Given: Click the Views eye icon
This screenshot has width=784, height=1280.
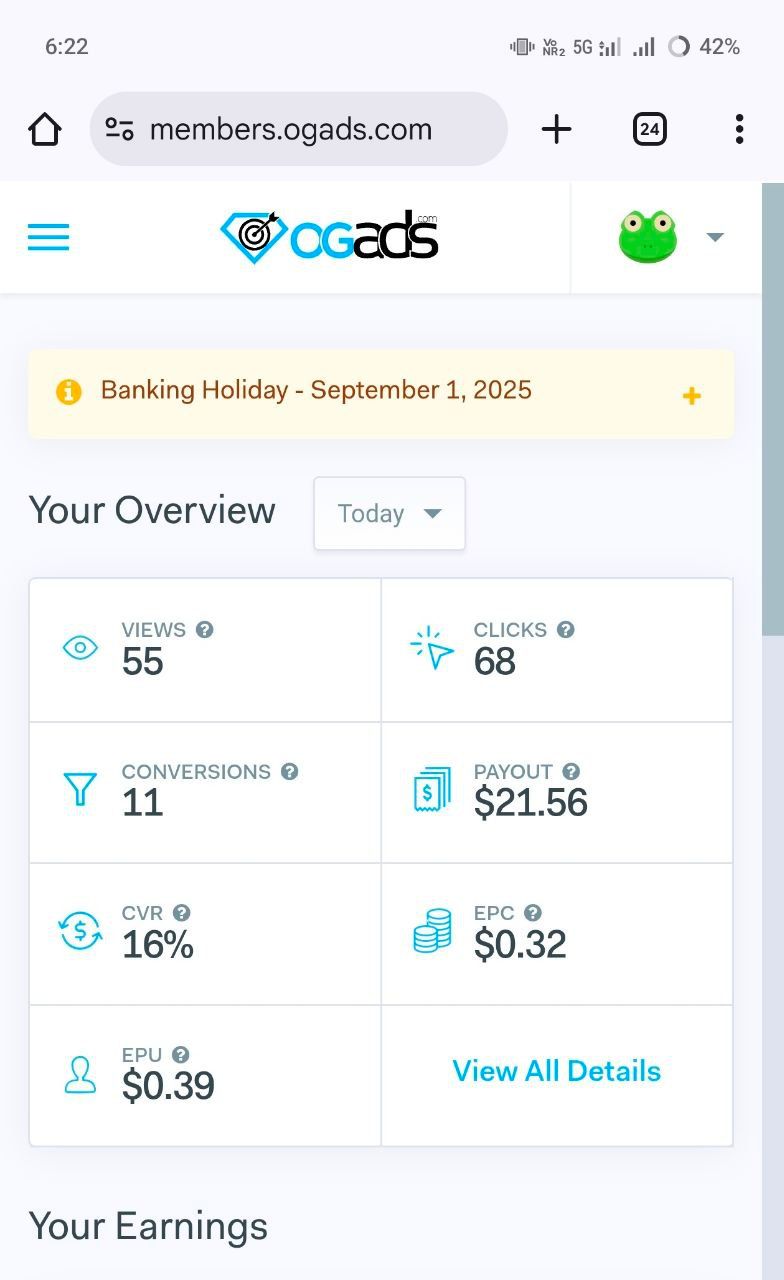Looking at the screenshot, I should pos(80,648).
